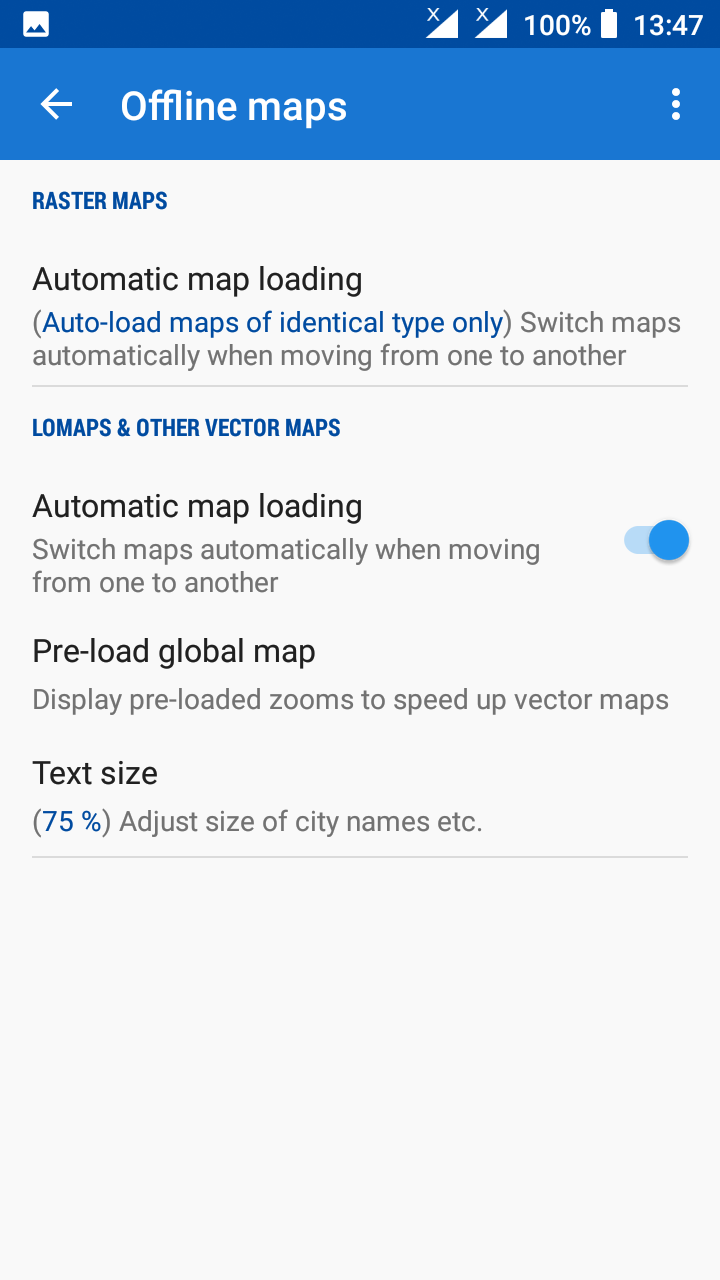720x1280 pixels.
Task: Open raster maps Automatic map loading setting
Action: [358, 315]
